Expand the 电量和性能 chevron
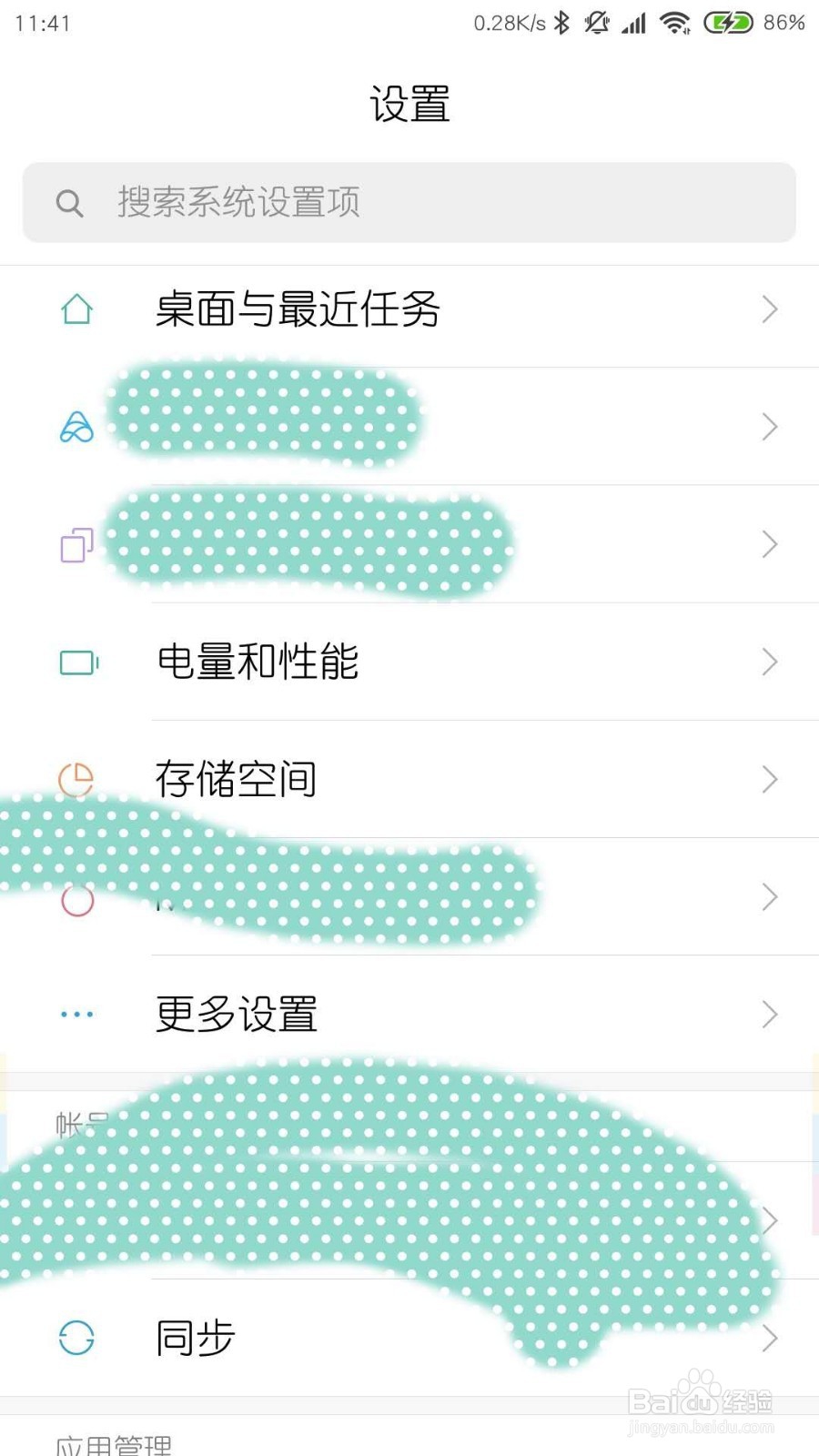Viewport: 819px width, 1456px height. 769,662
